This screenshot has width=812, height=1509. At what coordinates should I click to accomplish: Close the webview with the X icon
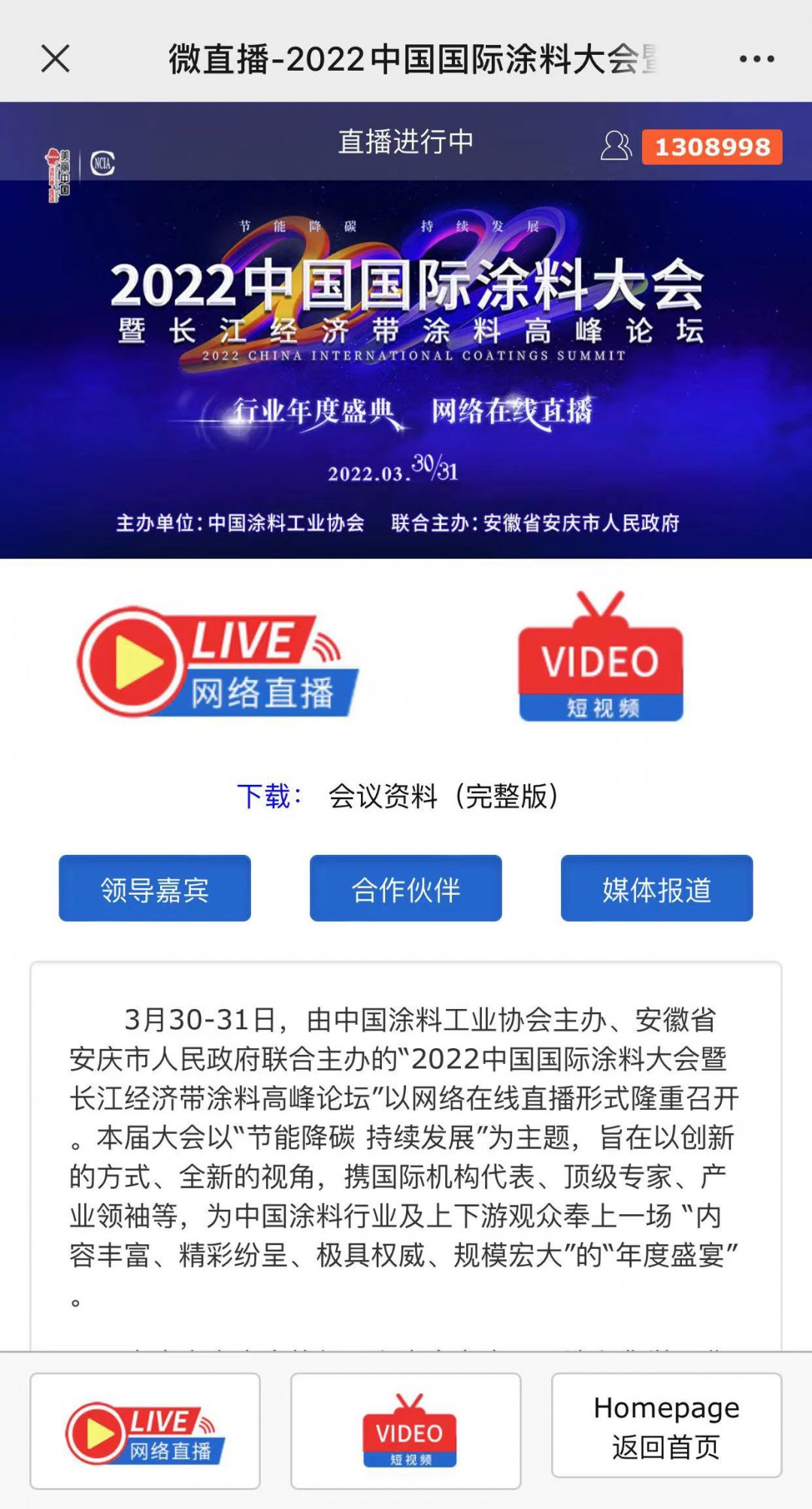pos(55,59)
